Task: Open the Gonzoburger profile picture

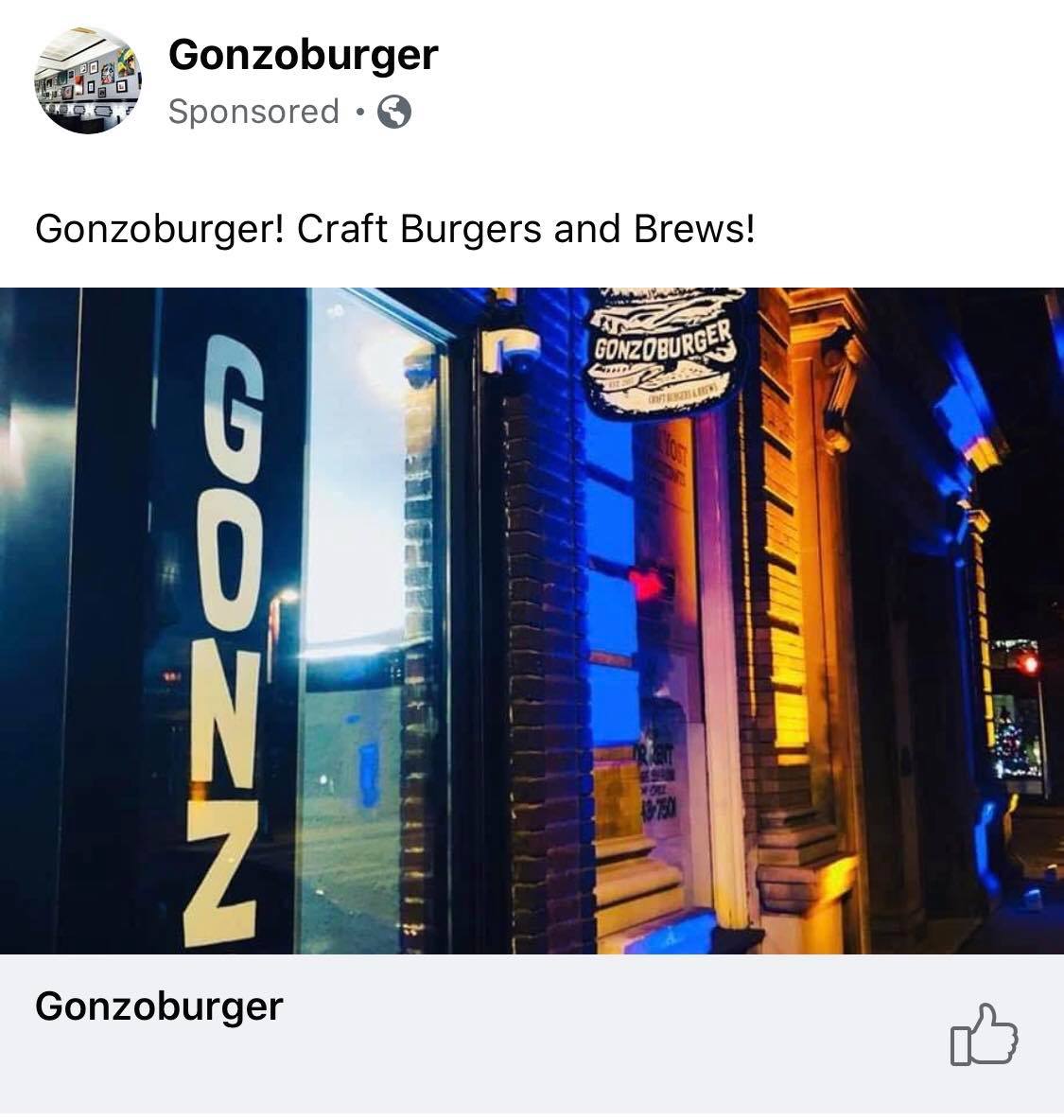Action: 88,80
